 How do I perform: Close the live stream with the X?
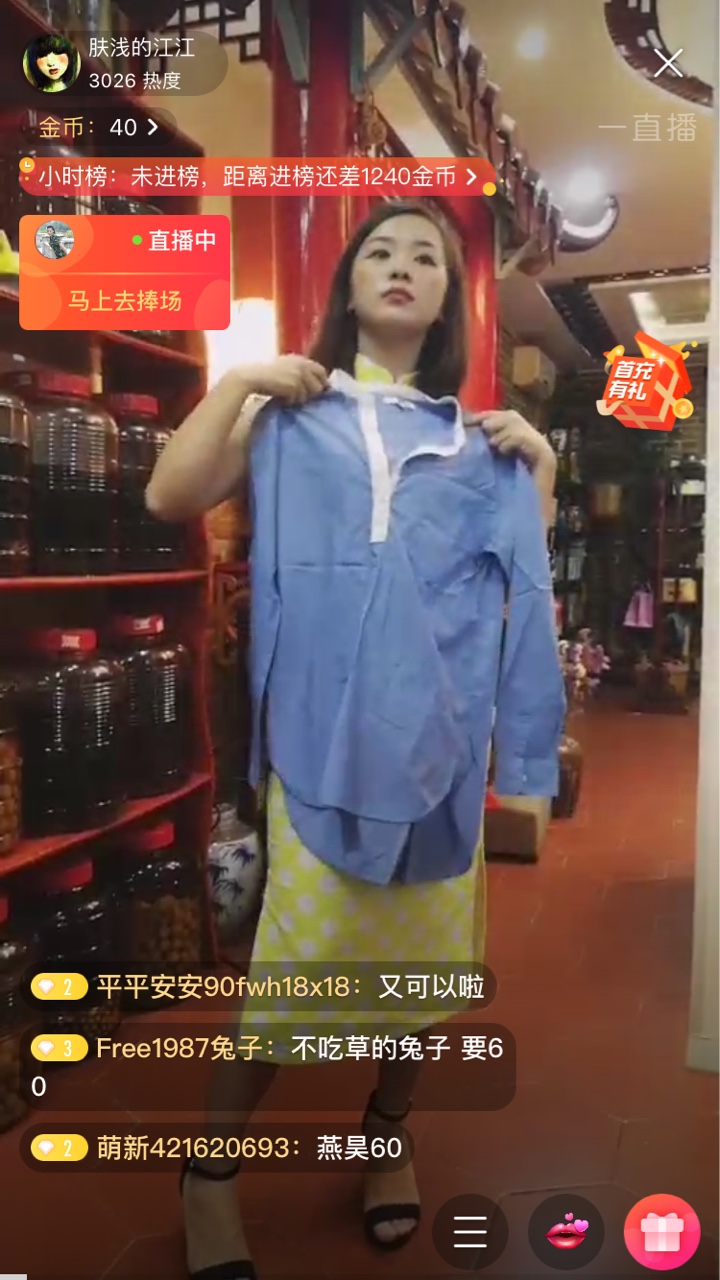click(668, 63)
